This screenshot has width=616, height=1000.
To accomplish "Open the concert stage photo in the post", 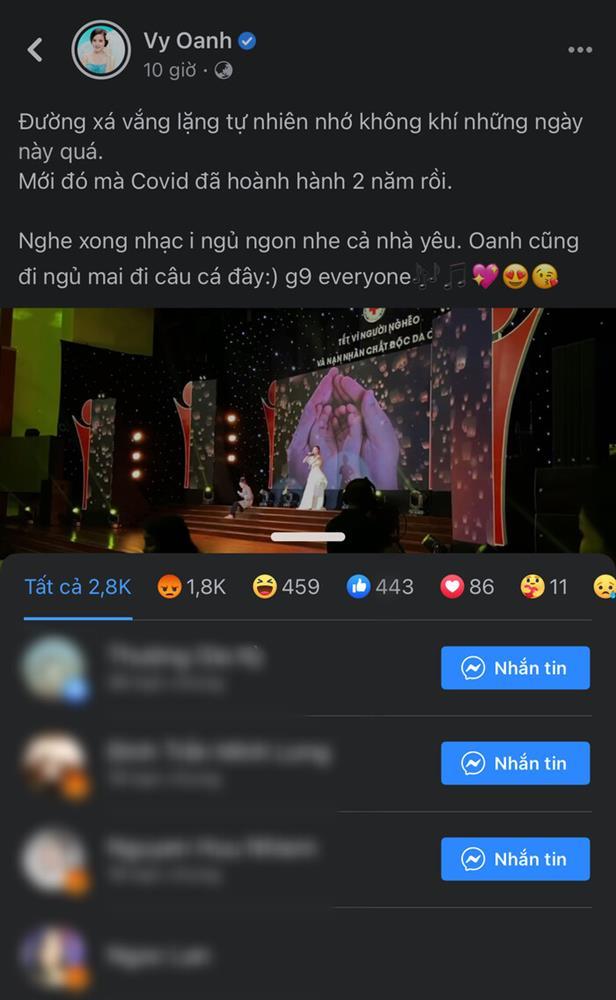I will pos(308,430).
